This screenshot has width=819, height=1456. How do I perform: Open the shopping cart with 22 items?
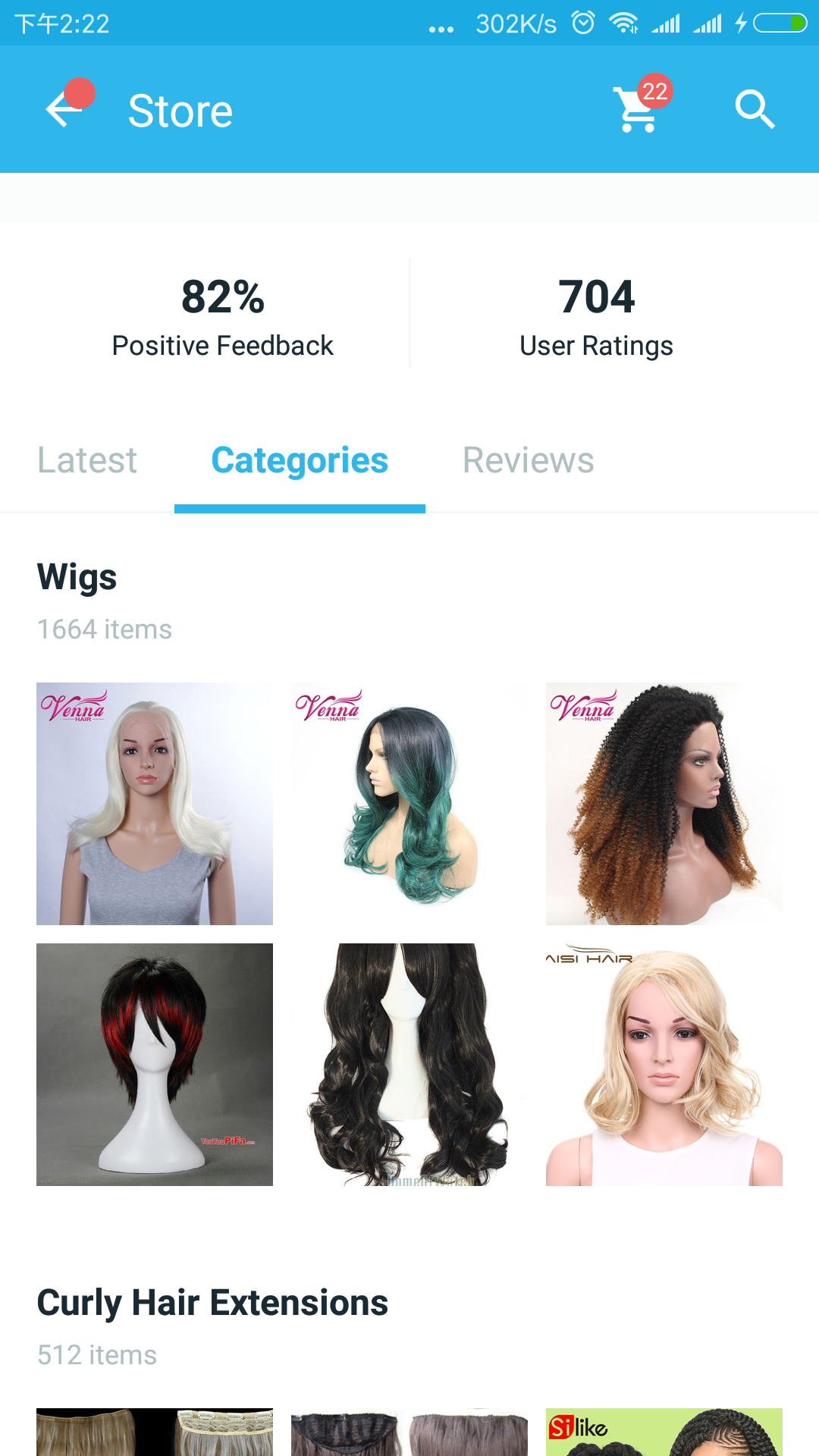[x=639, y=109]
